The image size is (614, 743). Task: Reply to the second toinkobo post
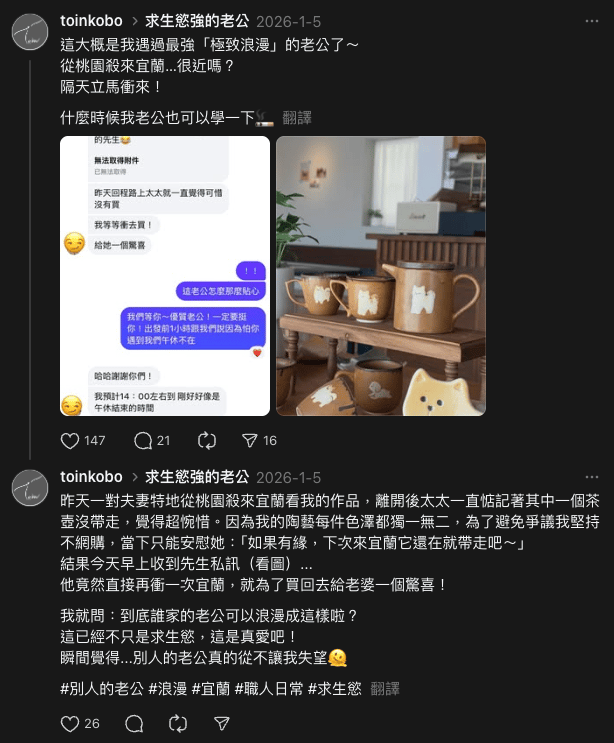tap(134, 723)
